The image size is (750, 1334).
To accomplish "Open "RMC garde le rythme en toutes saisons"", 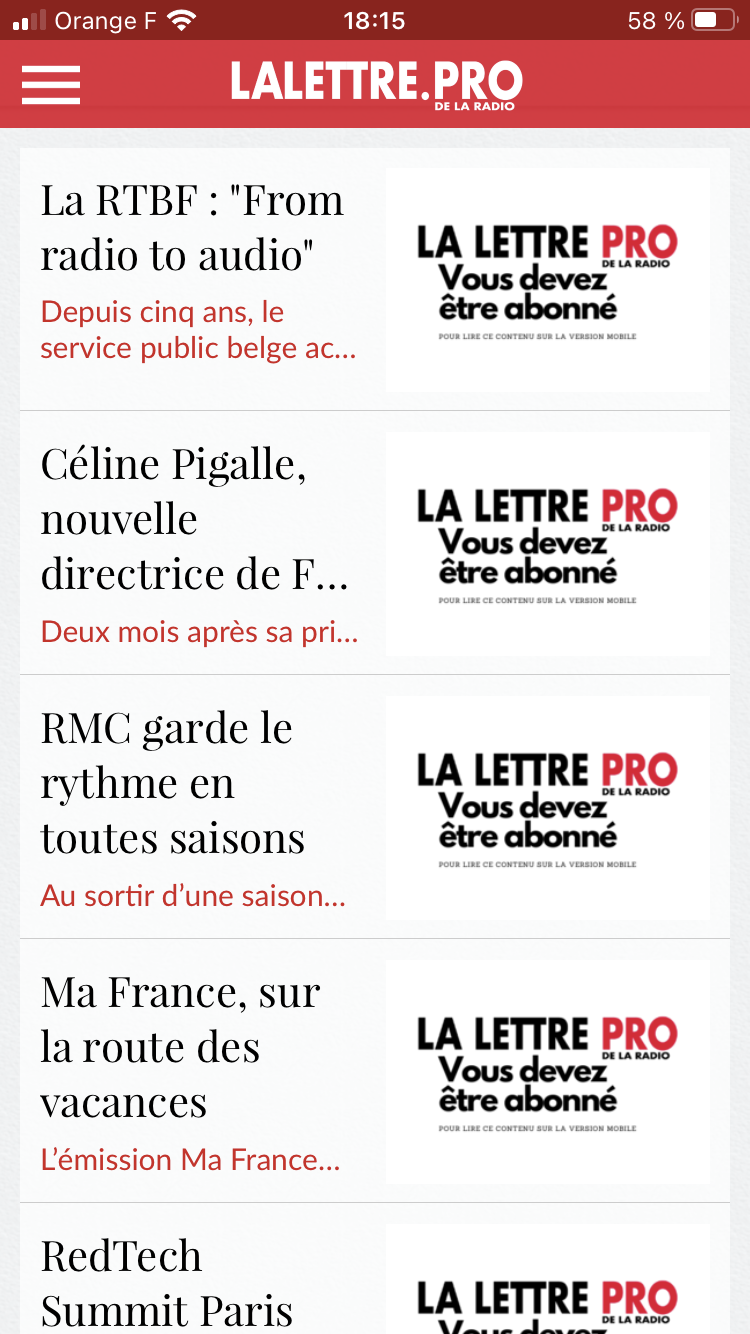I will (172, 783).
